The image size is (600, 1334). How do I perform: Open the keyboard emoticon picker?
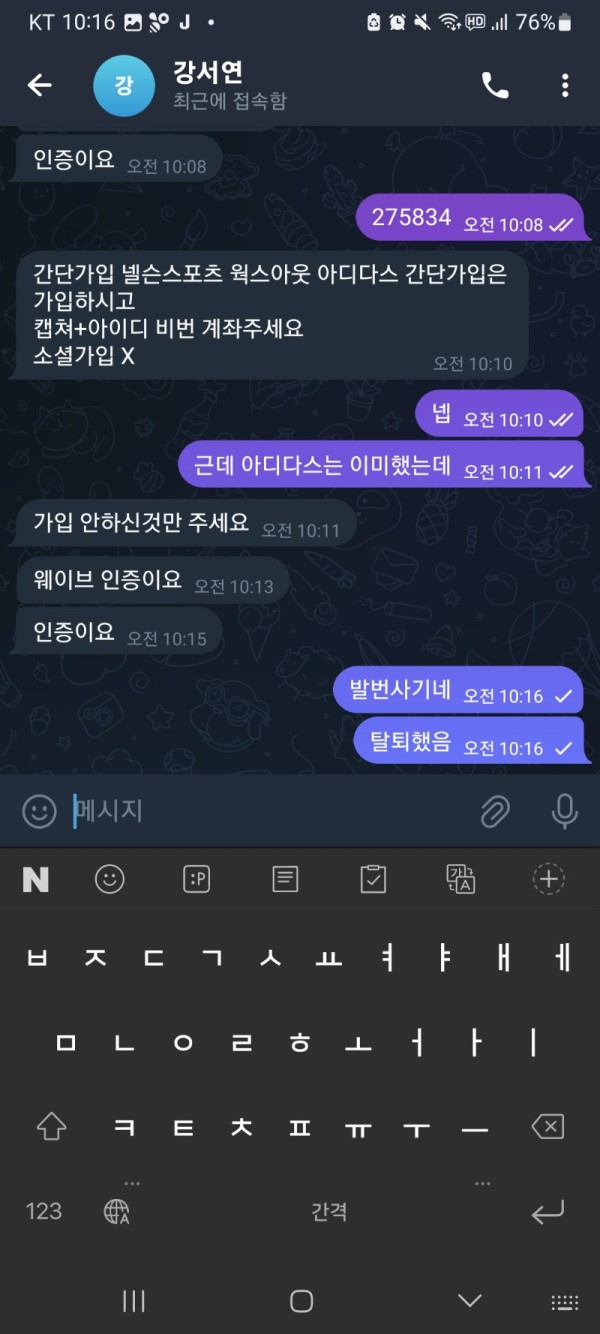(110, 879)
